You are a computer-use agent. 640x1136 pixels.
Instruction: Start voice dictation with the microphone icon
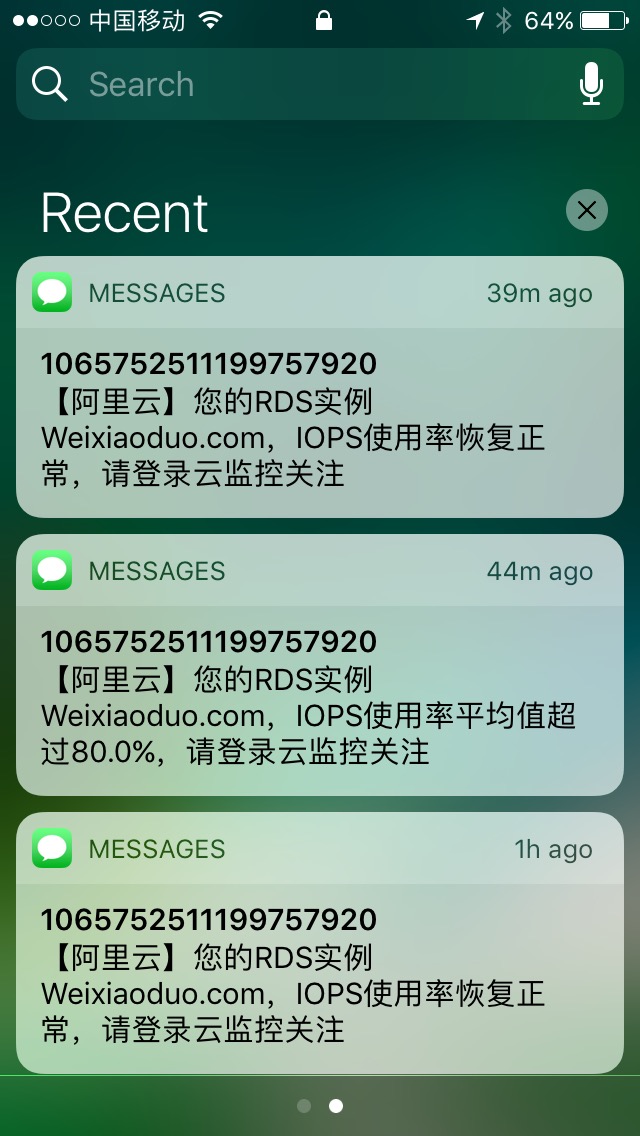(591, 85)
